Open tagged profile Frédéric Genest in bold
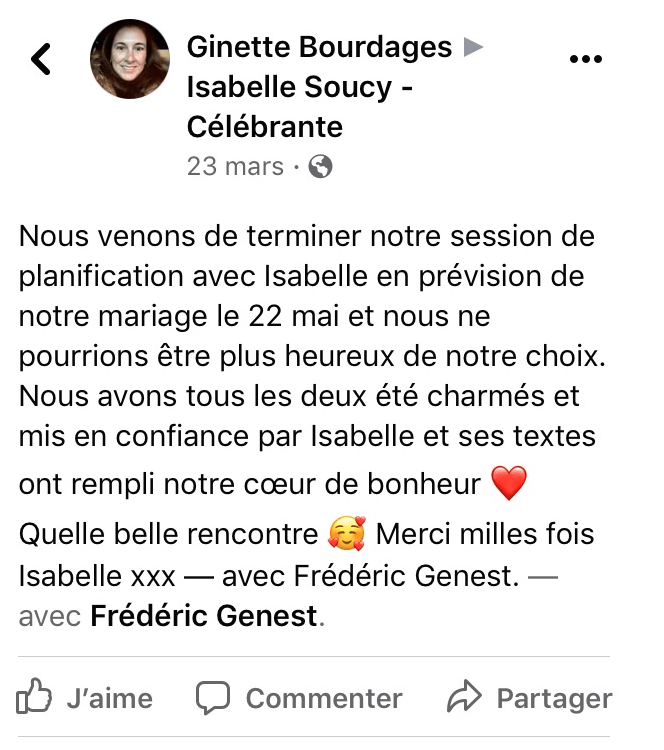Viewport: 664px width, 750px height. [204, 617]
